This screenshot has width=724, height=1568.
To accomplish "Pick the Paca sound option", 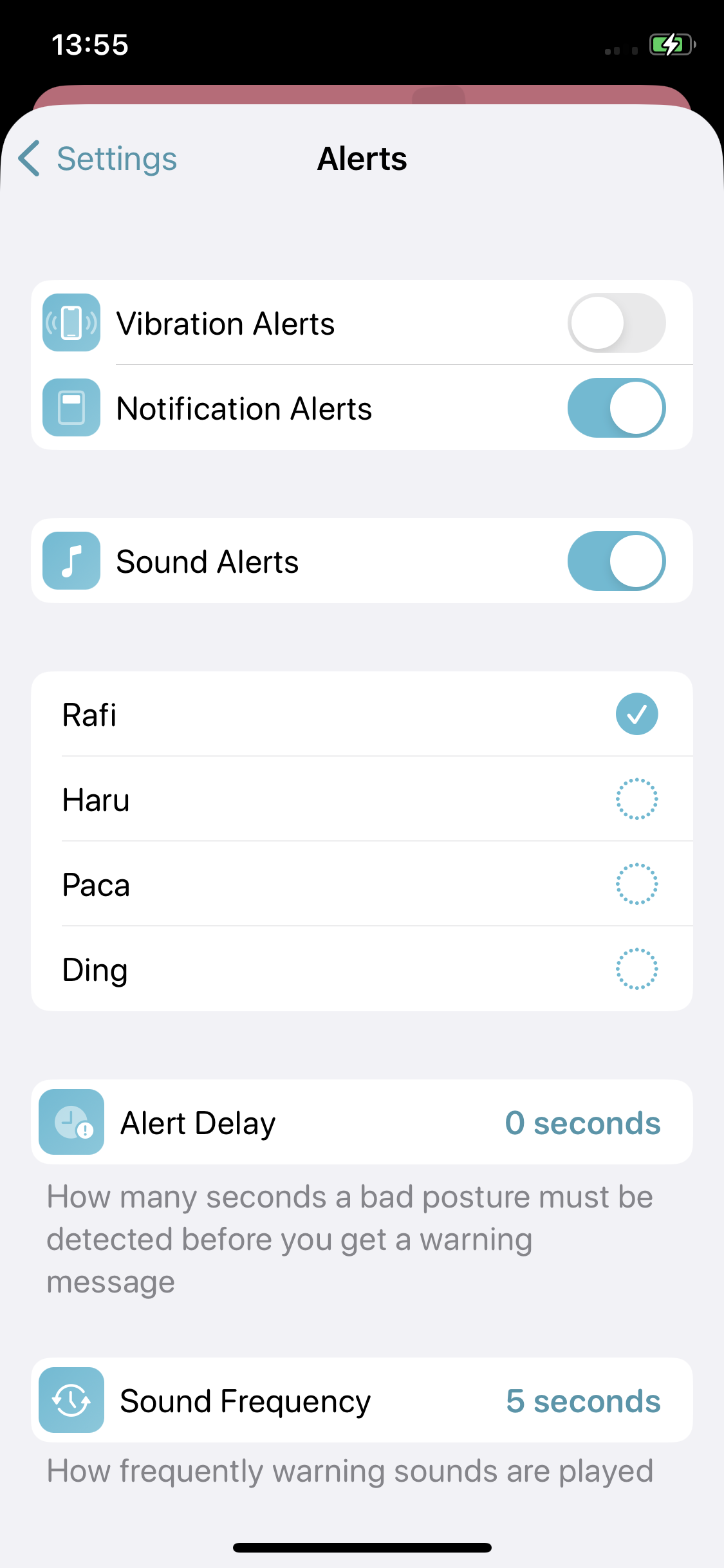I will pyautogui.click(x=636, y=884).
